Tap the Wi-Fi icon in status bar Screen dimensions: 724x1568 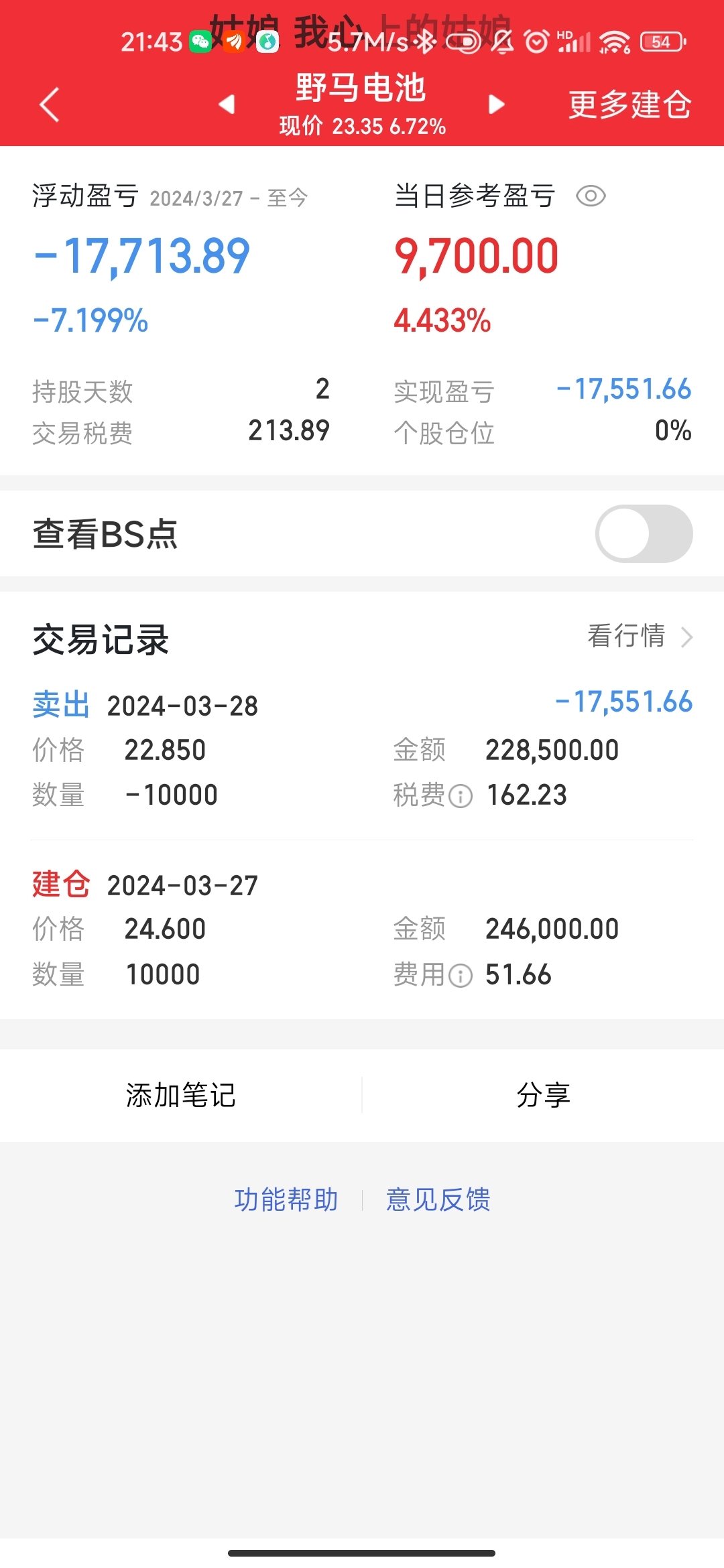tap(612, 42)
